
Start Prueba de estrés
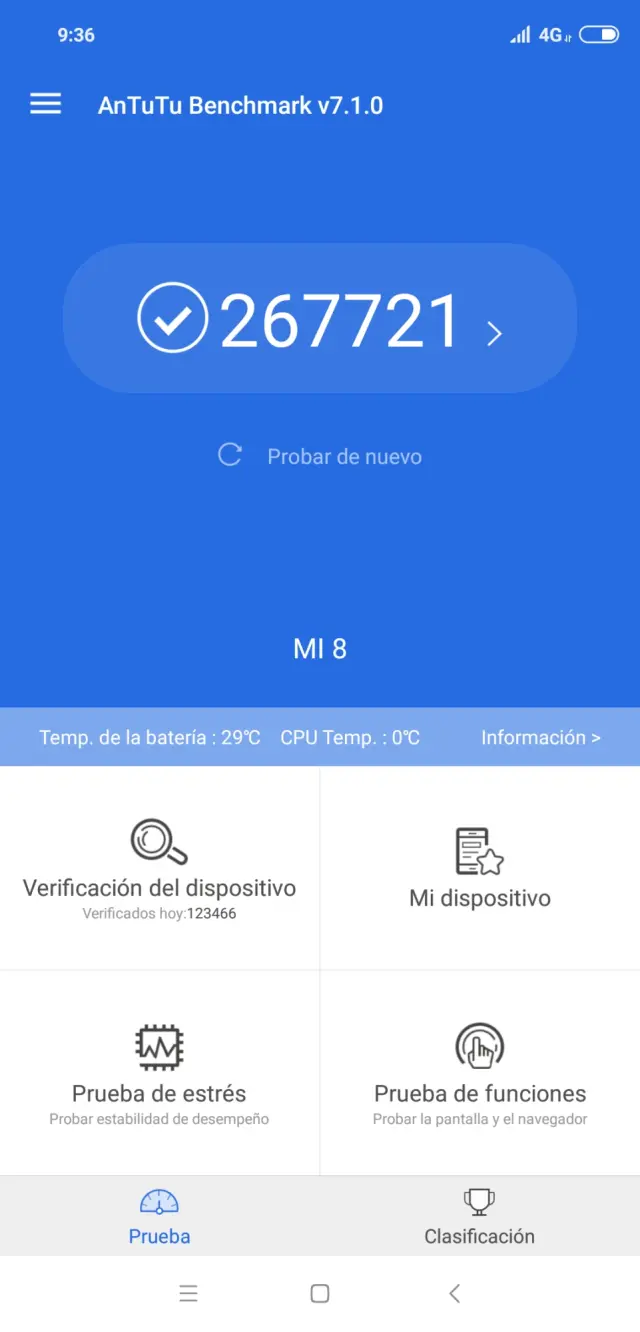(160, 1073)
